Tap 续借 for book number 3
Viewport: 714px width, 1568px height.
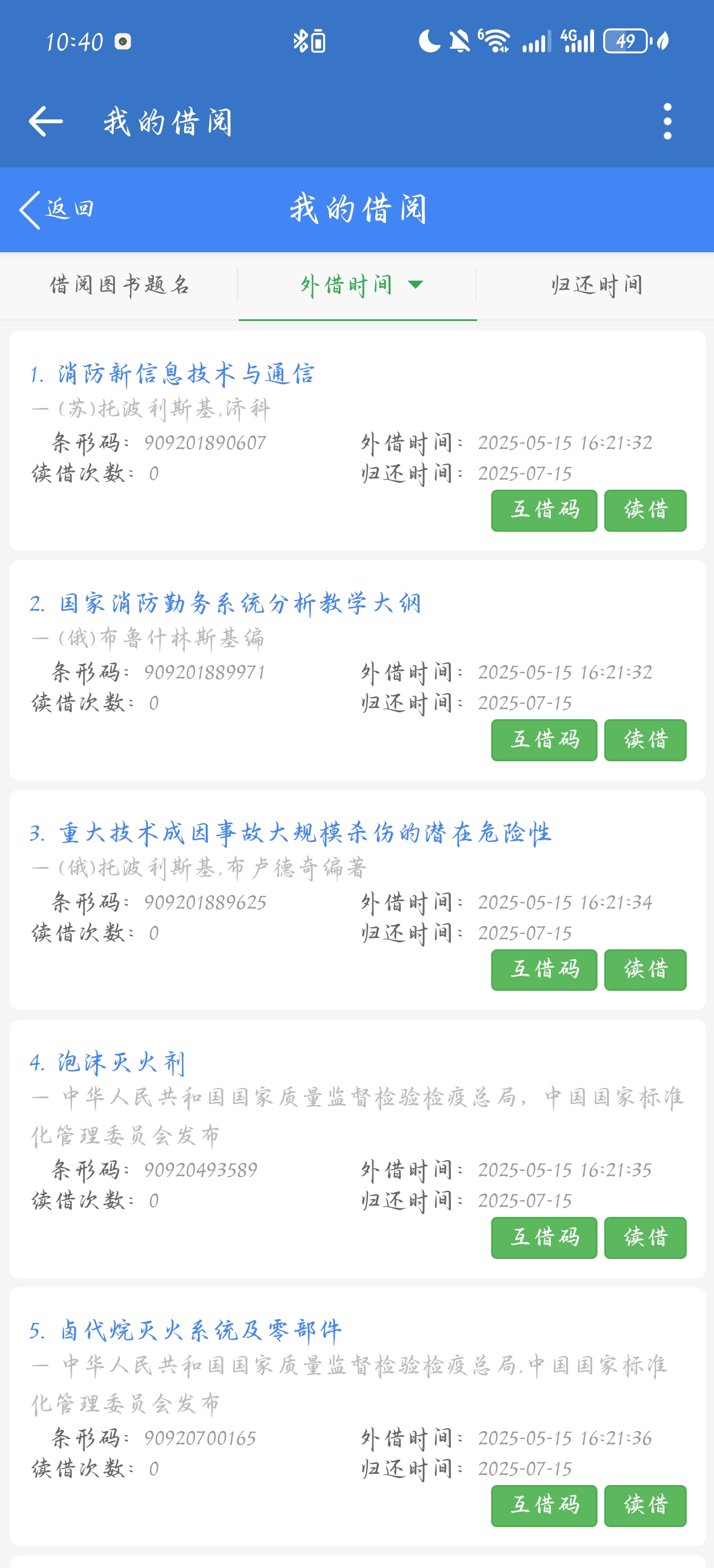pos(645,969)
